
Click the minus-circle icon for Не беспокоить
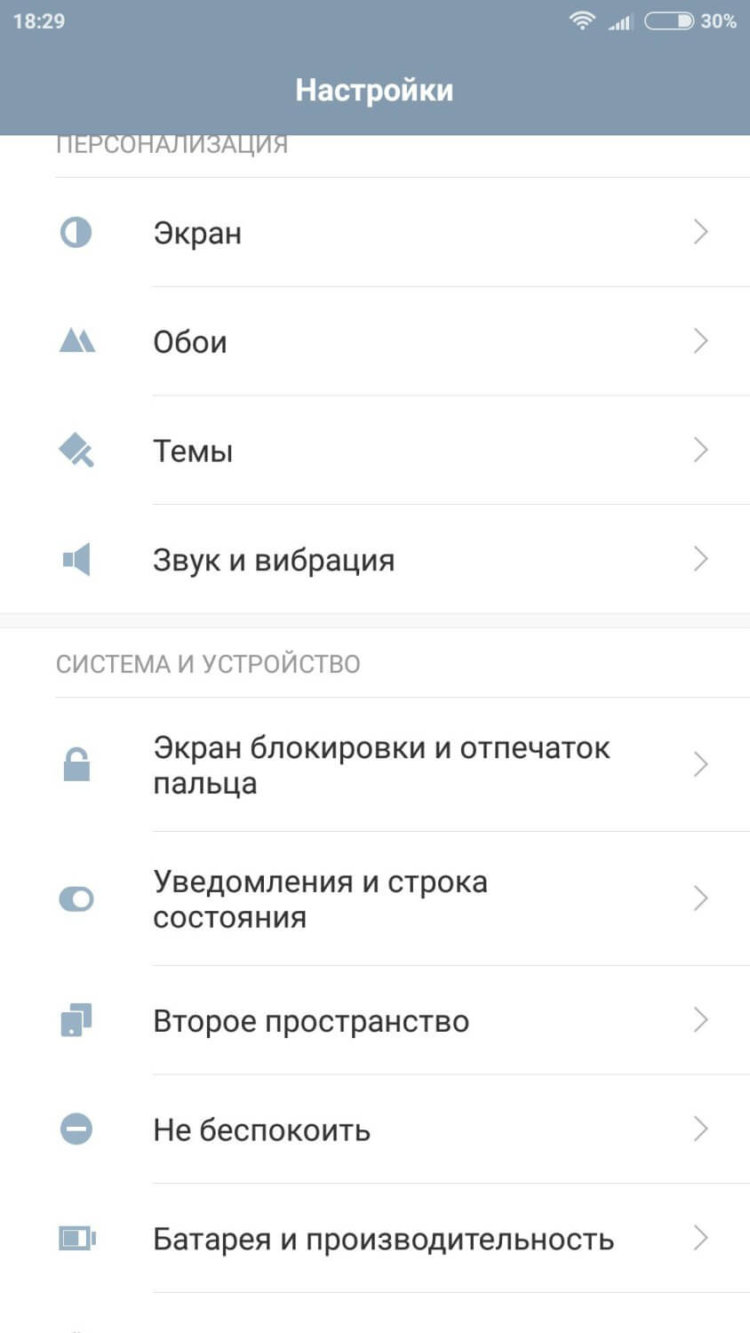tap(76, 1129)
